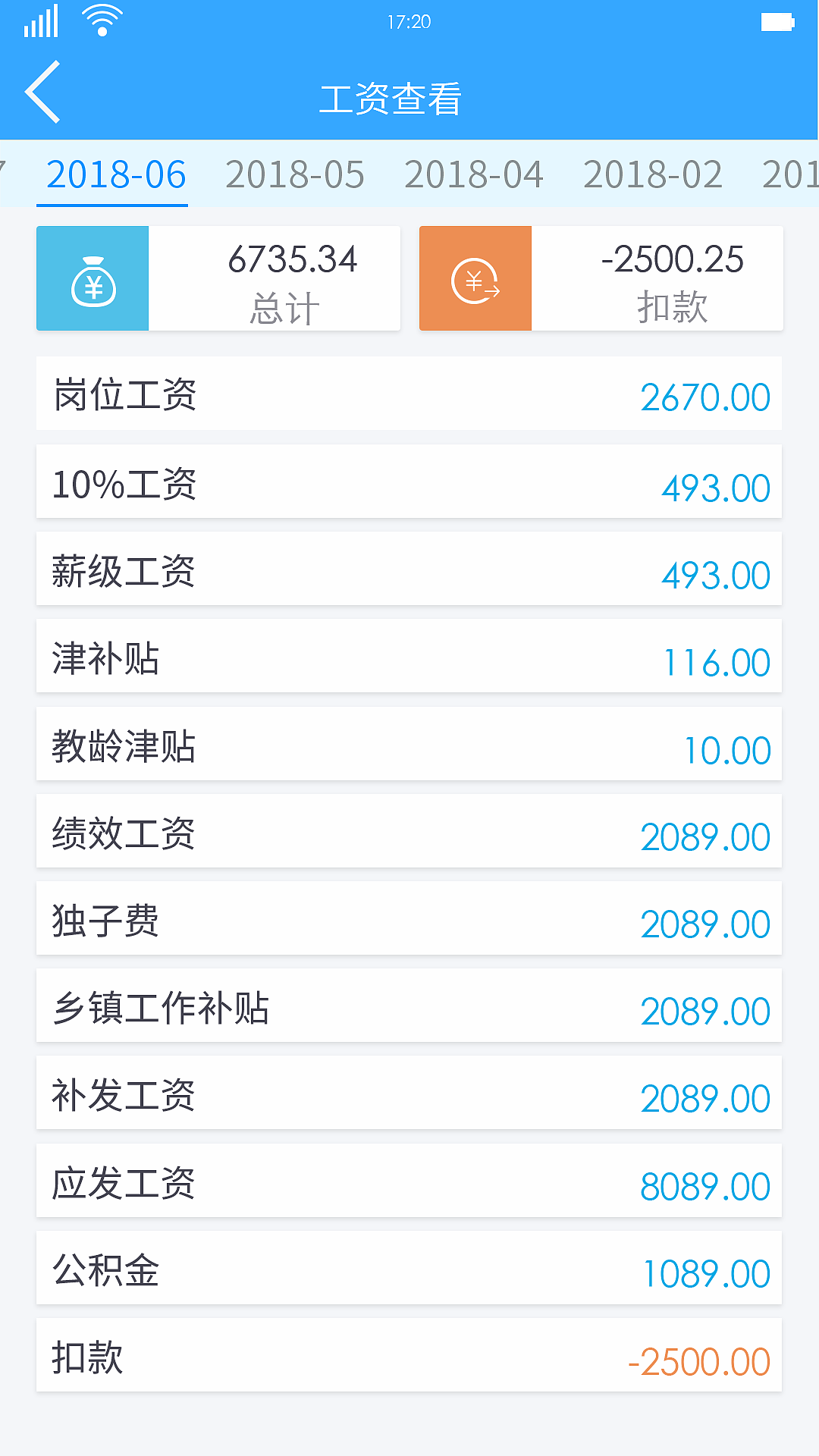Tap the 总计 total card showing 6735.34
Viewport: 819px width, 1456px height.
tap(218, 278)
